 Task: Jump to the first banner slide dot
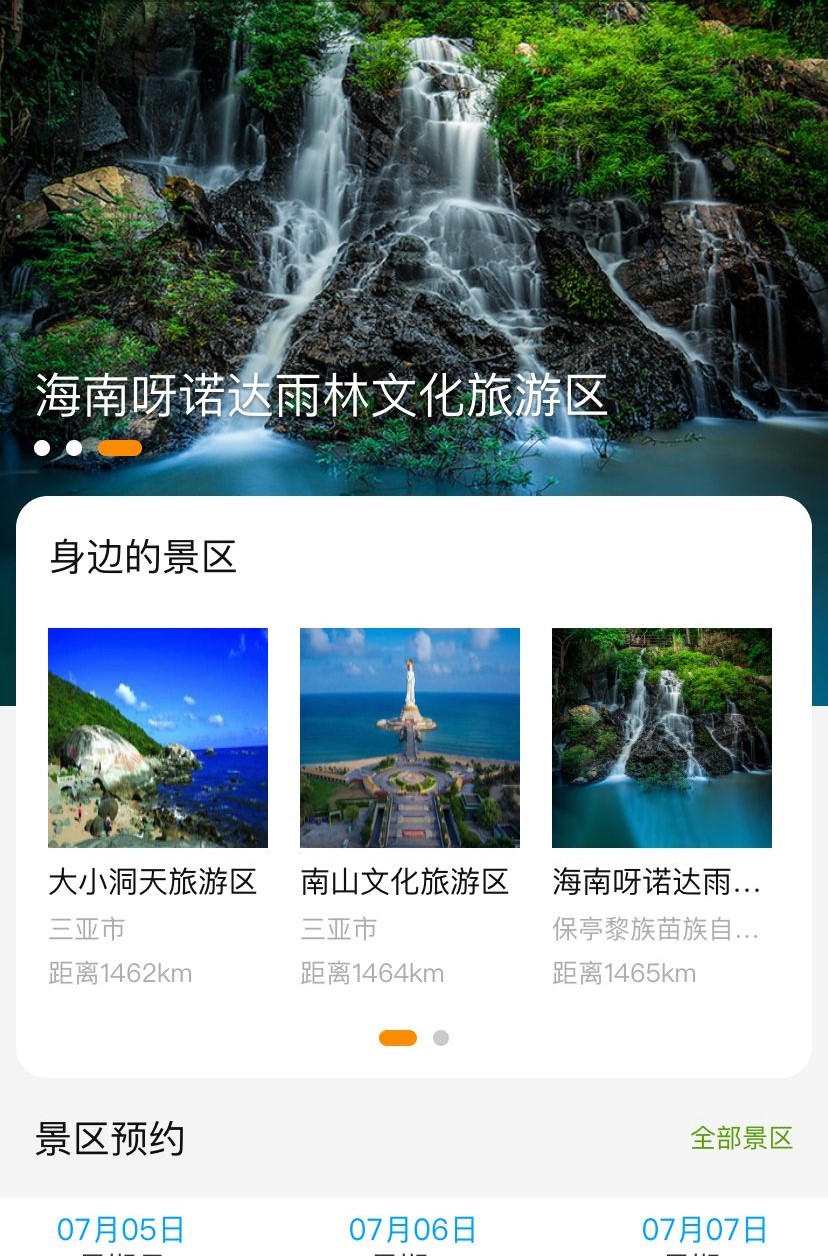pyautogui.click(x=42, y=448)
